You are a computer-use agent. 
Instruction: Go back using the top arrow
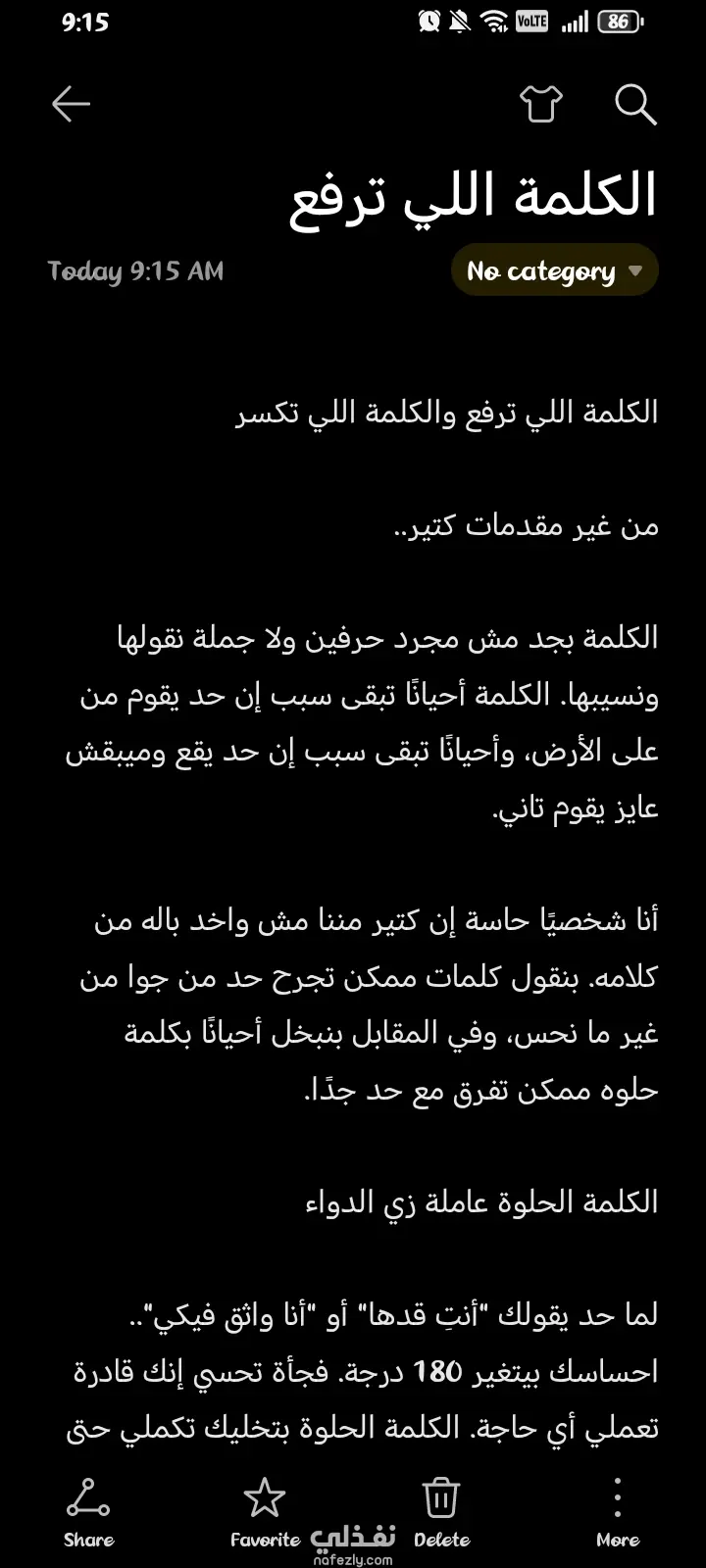point(71,104)
